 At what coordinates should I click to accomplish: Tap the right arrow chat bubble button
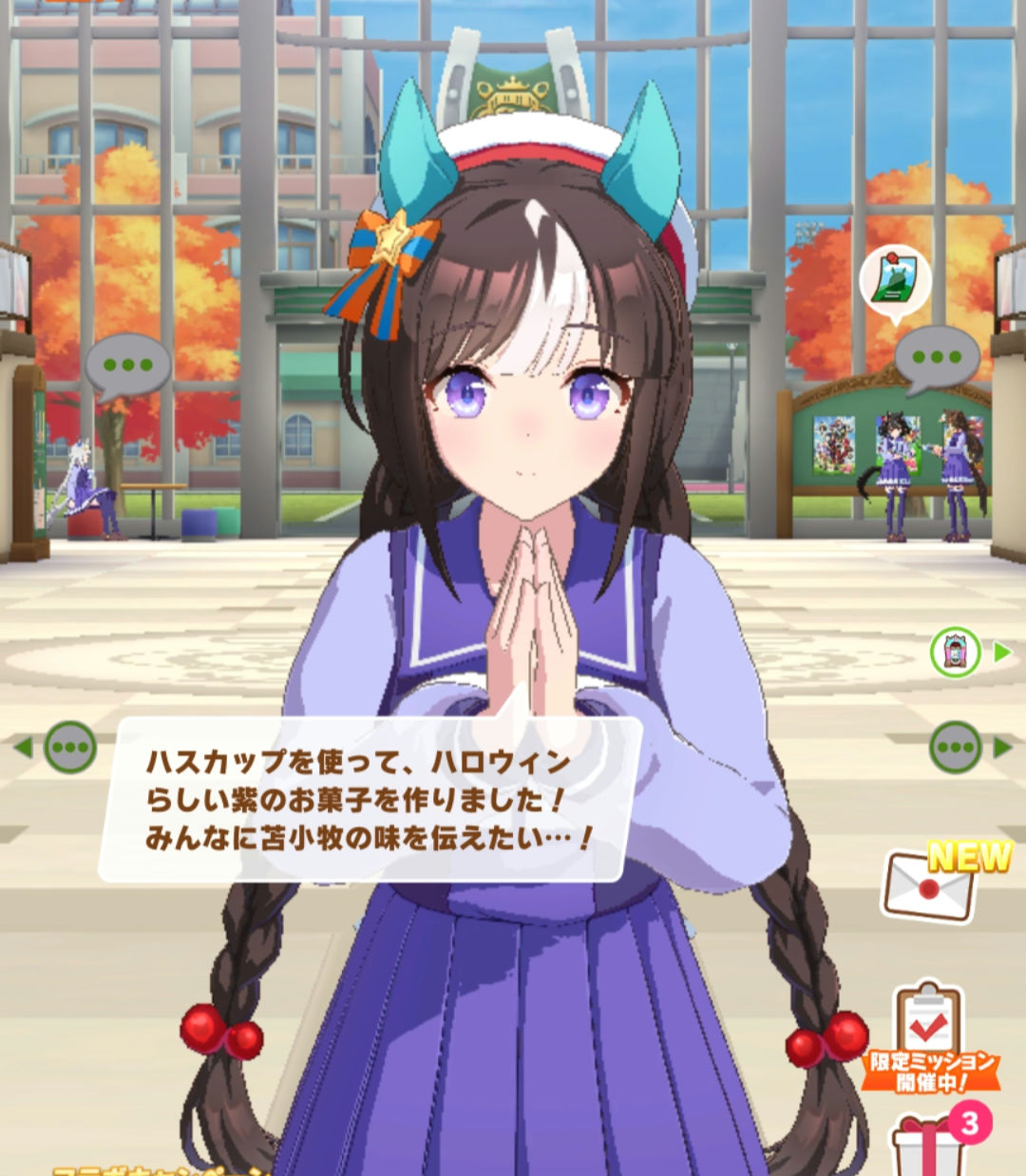click(957, 748)
